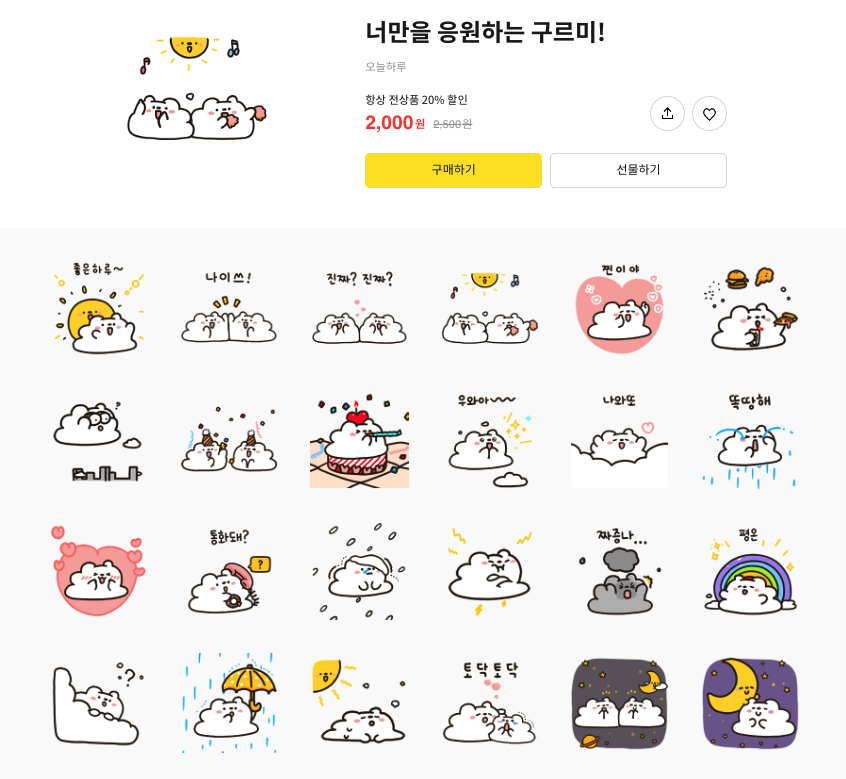Preview the 나와또 sticker

pyautogui.click(x=619, y=440)
